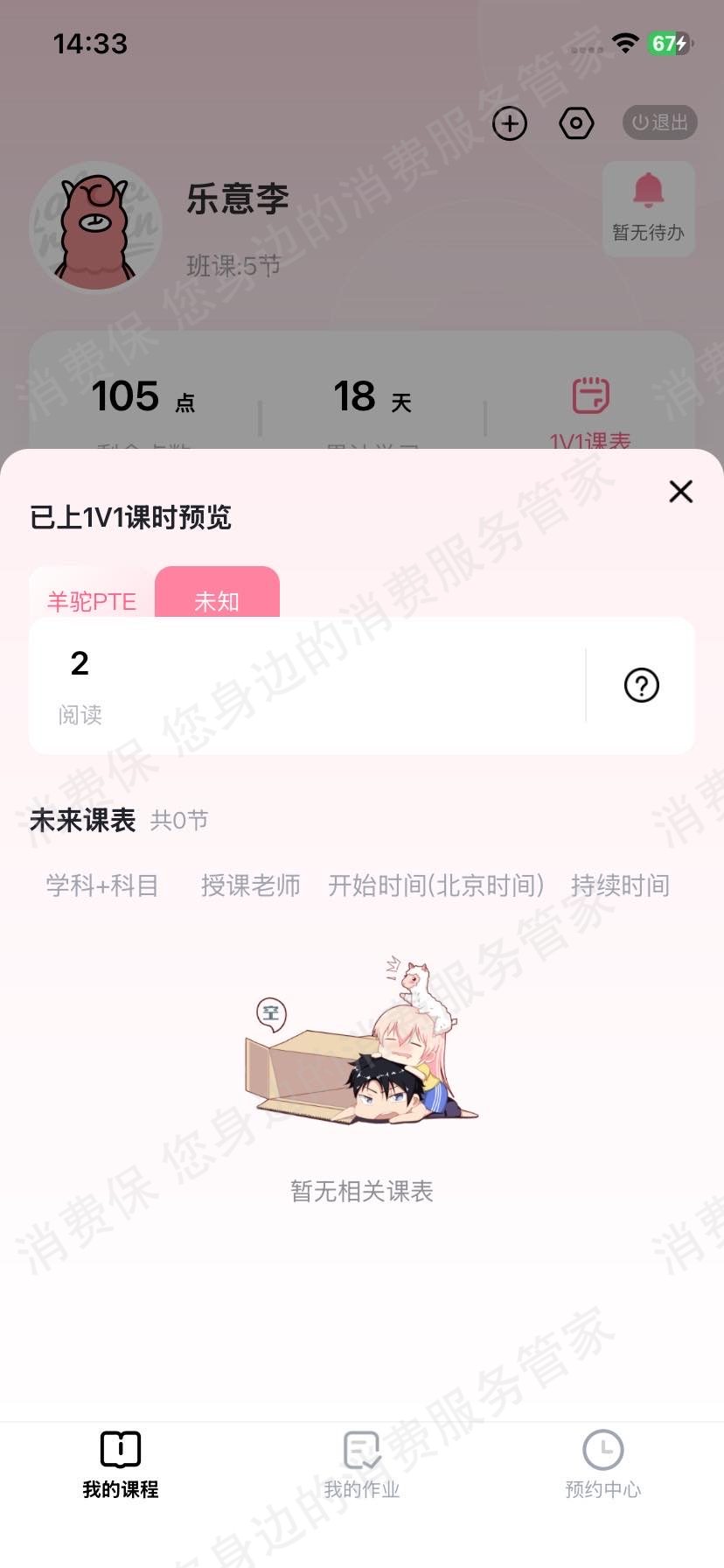Tap the 1V1课表 calendar icon
The width and height of the screenshot is (724, 1568).
(590, 395)
